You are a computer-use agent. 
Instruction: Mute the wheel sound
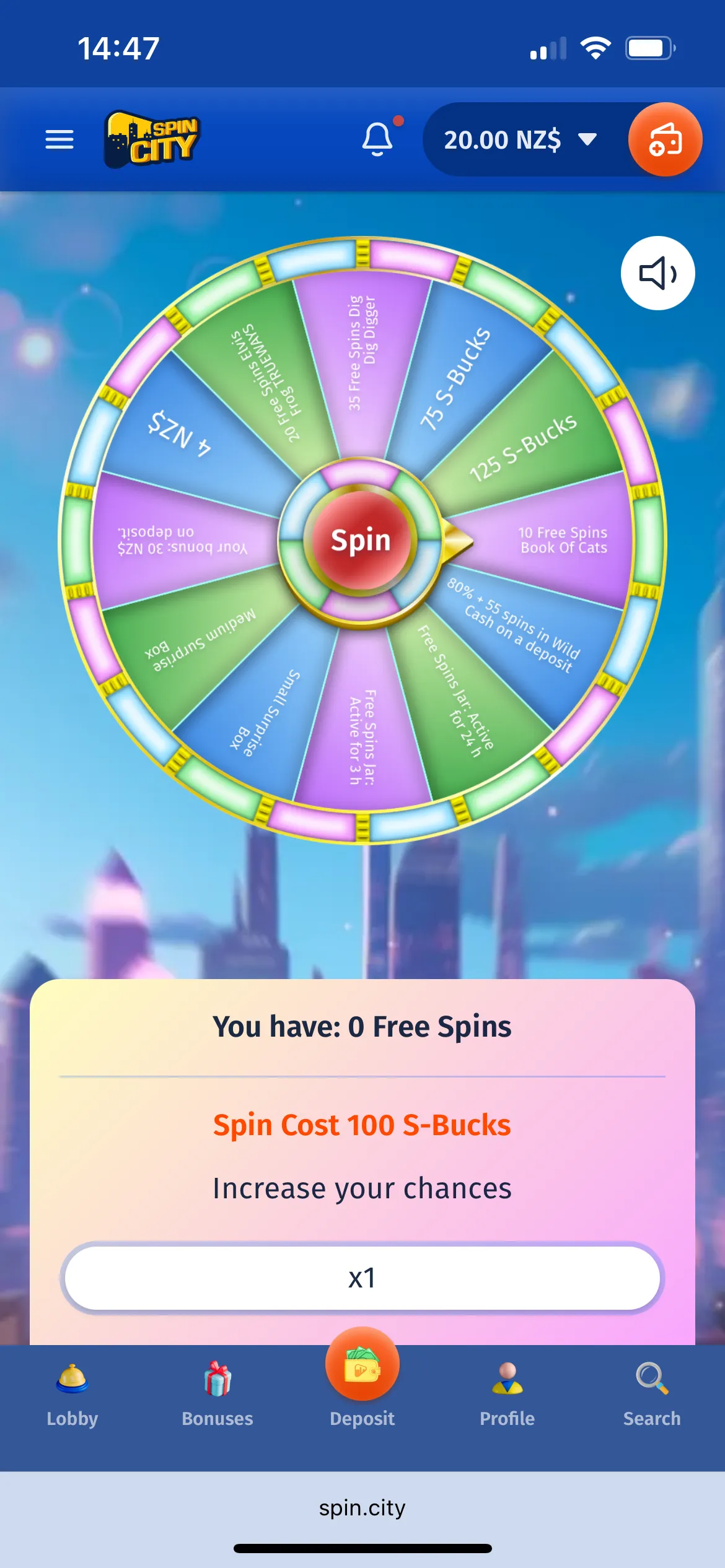tap(657, 273)
